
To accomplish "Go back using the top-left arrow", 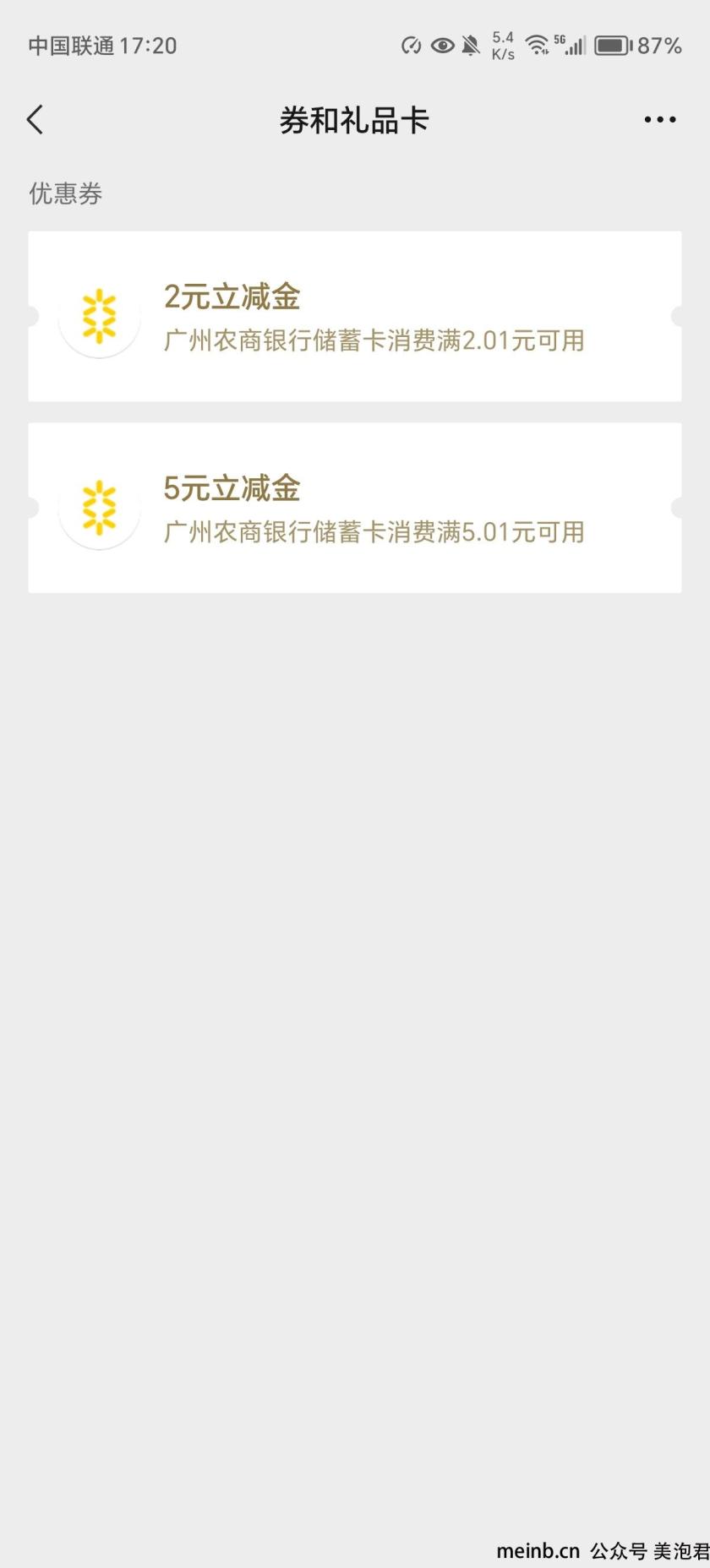I will click(x=35, y=120).
